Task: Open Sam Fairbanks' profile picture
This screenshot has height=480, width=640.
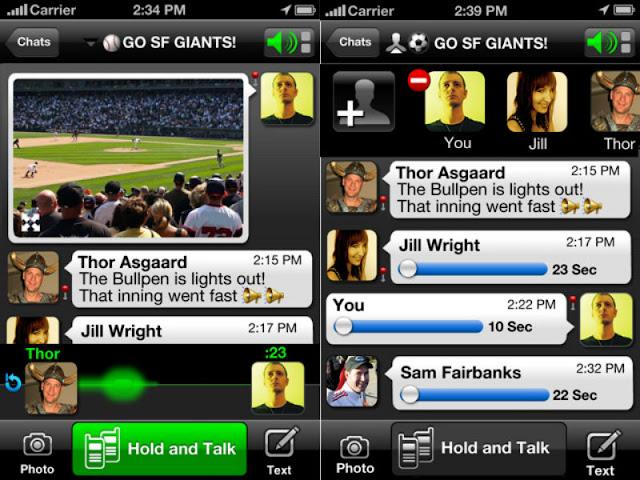Action: pos(352,382)
